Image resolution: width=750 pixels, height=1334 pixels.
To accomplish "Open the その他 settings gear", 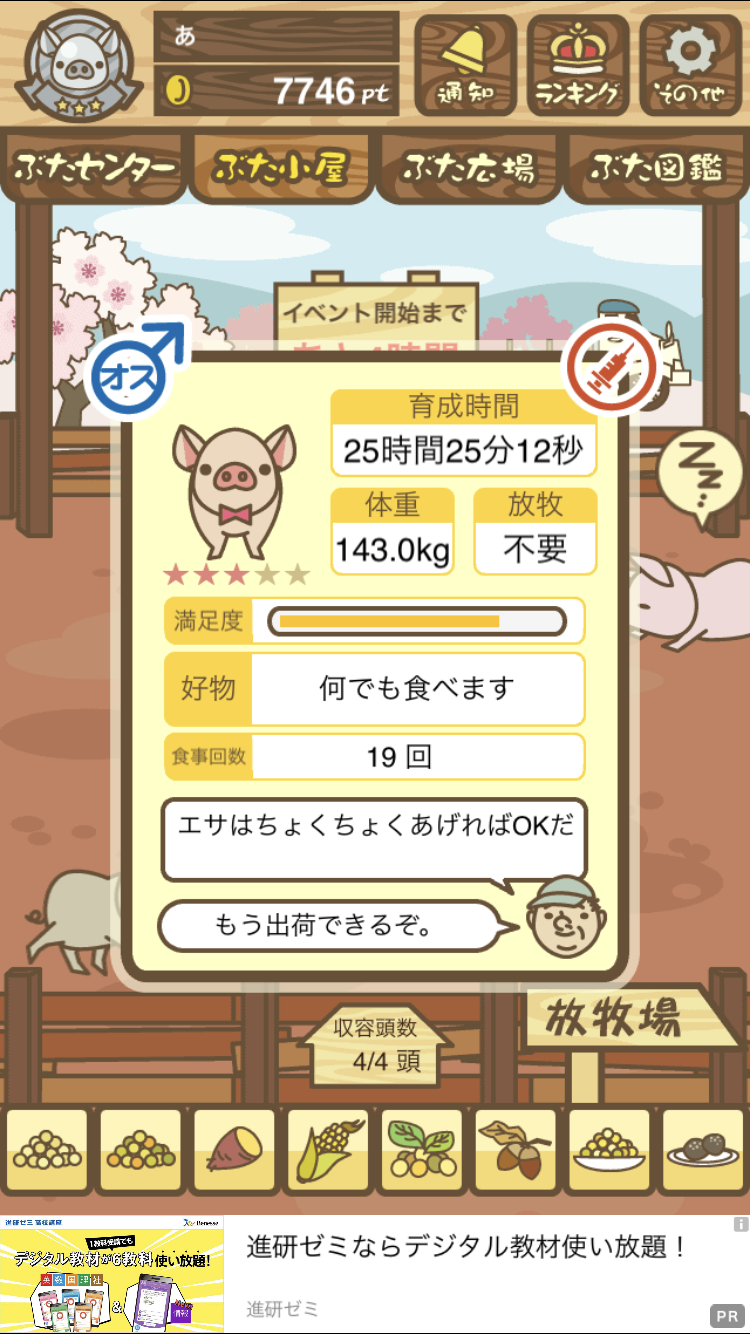I will pos(690,66).
